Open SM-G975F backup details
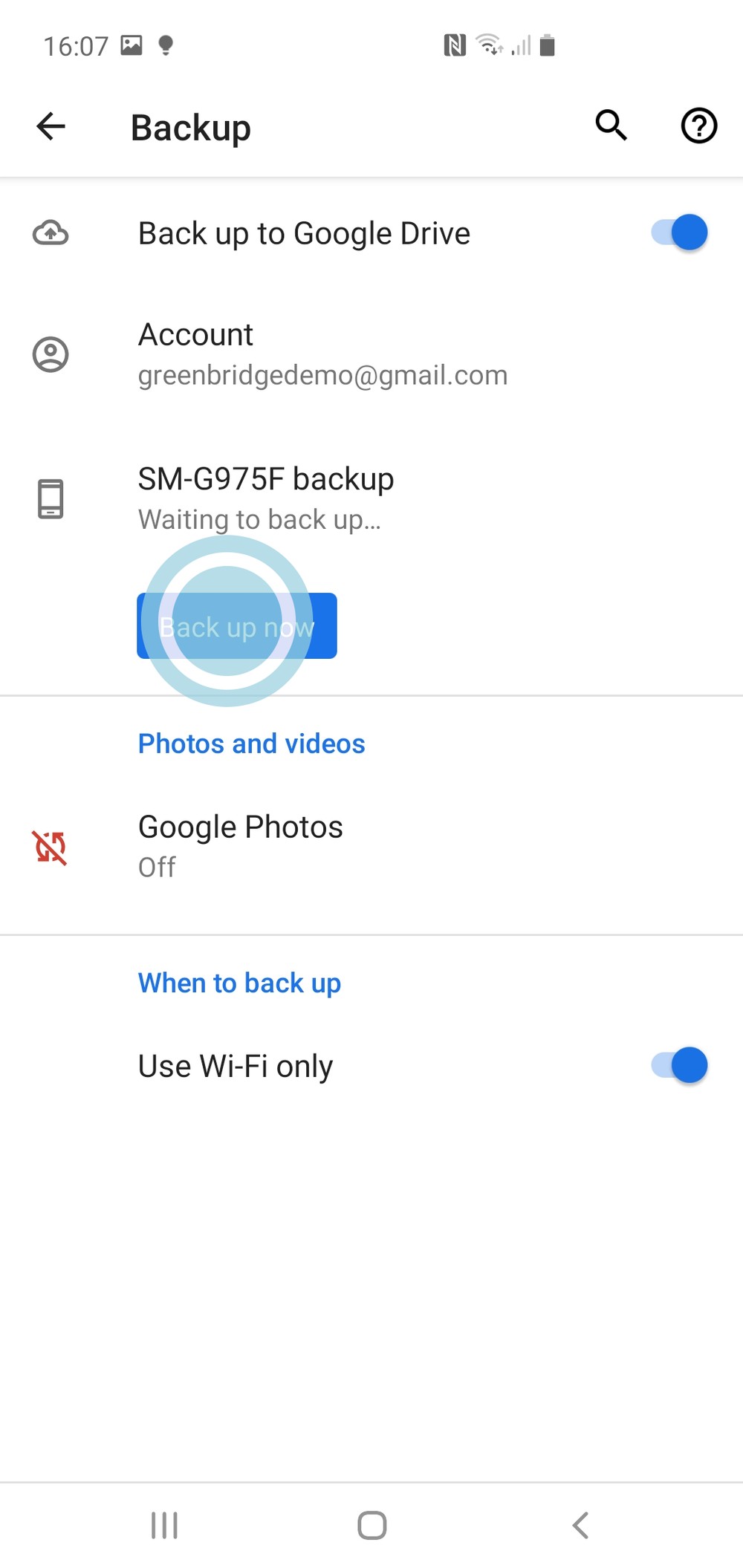The height and width of the screenshot is (1568, 743). point(371,498)
